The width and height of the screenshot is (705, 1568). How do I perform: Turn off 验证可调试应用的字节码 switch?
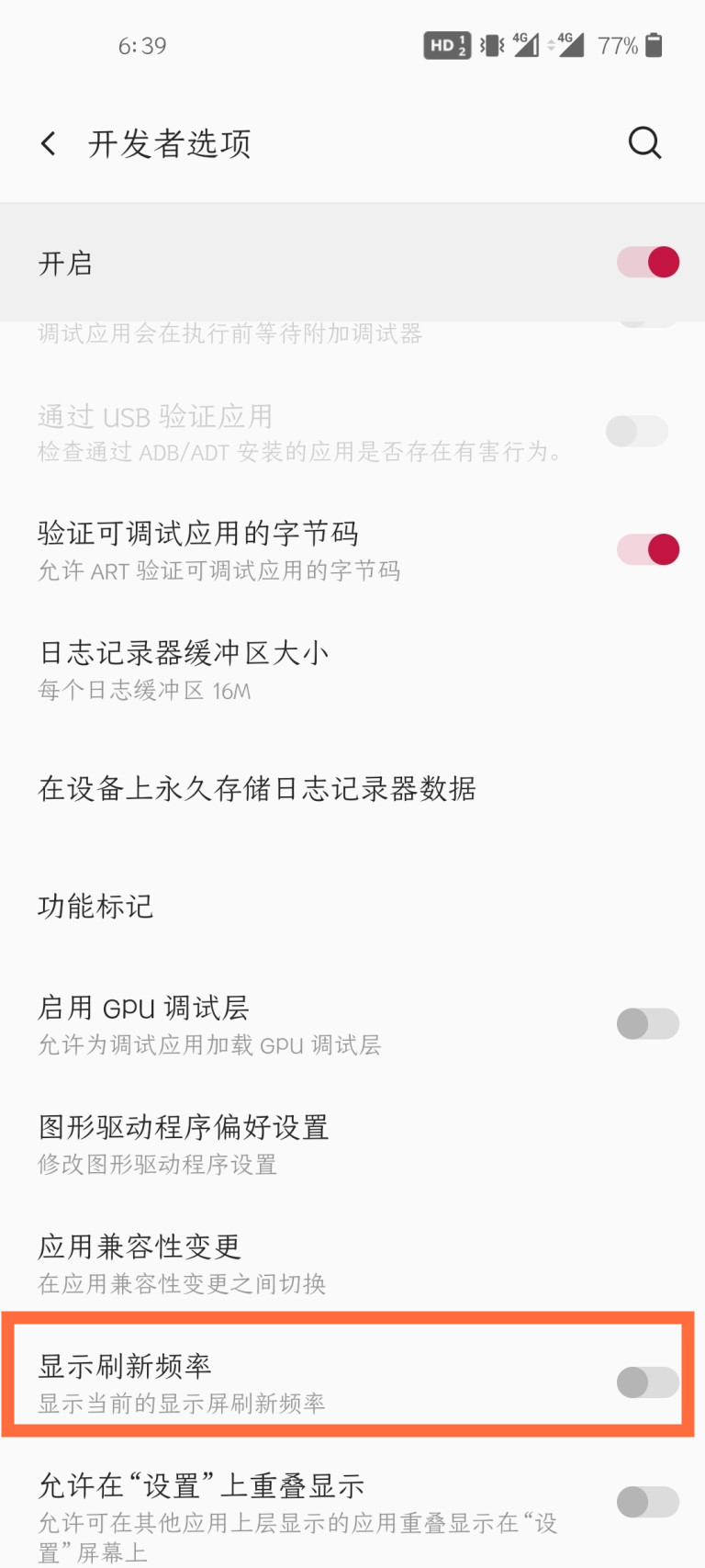point(648,548)
